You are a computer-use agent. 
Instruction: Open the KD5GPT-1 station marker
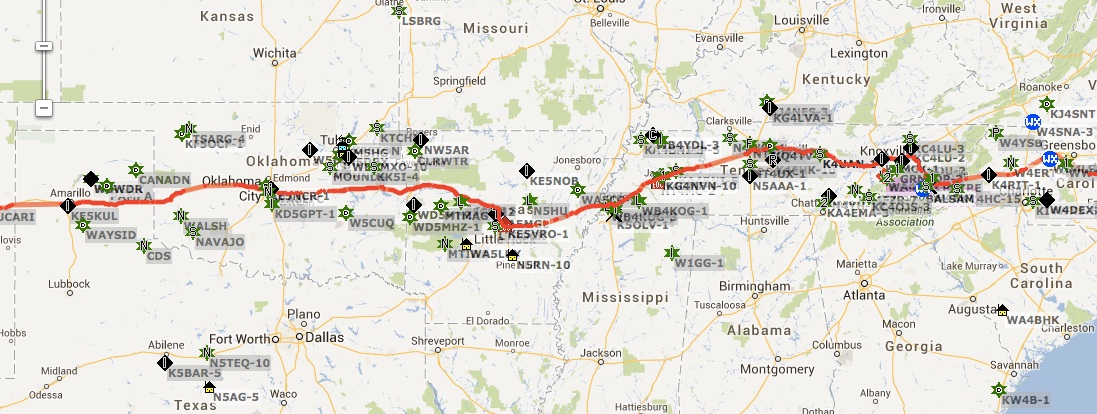pos(270,202)
